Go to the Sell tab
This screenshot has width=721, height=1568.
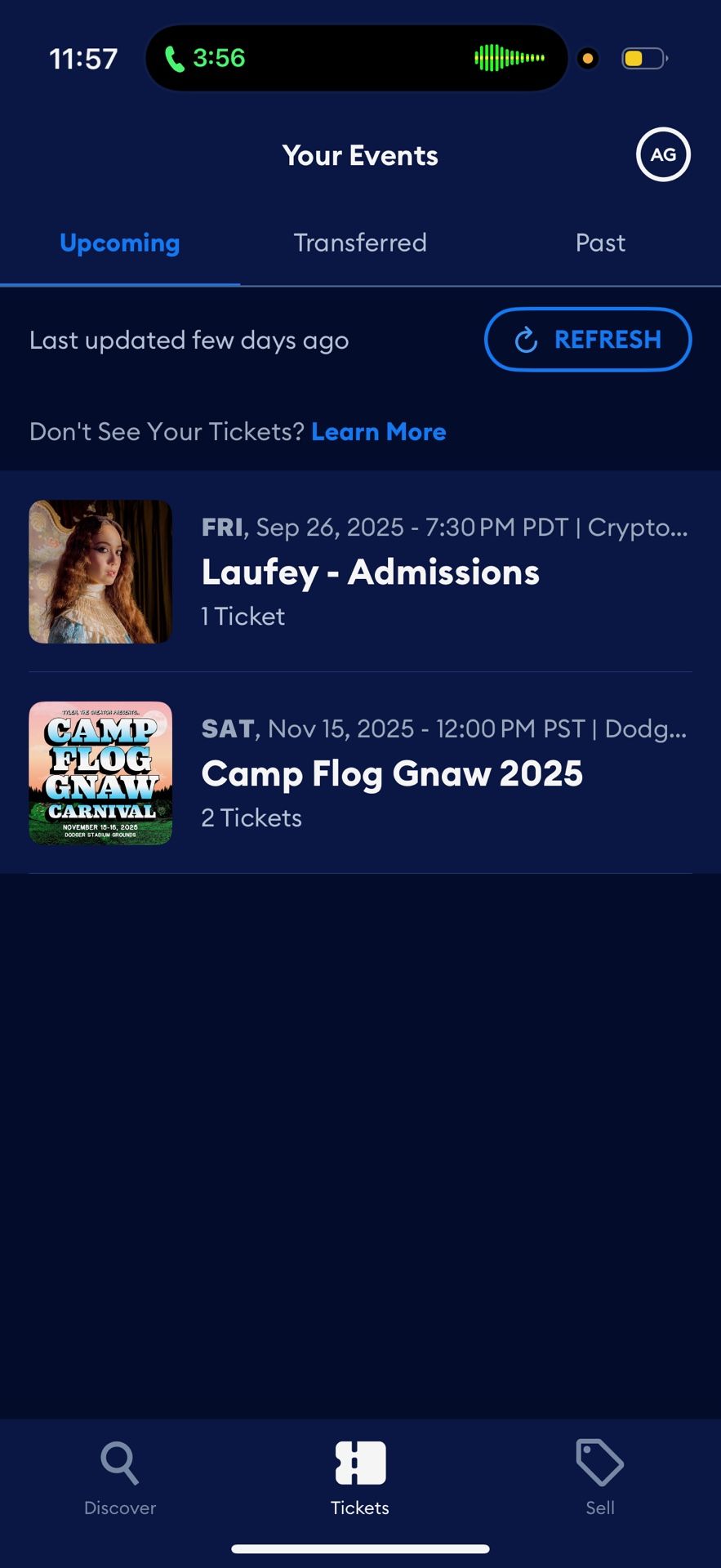pyautogui.click(x=600, y=1477)
